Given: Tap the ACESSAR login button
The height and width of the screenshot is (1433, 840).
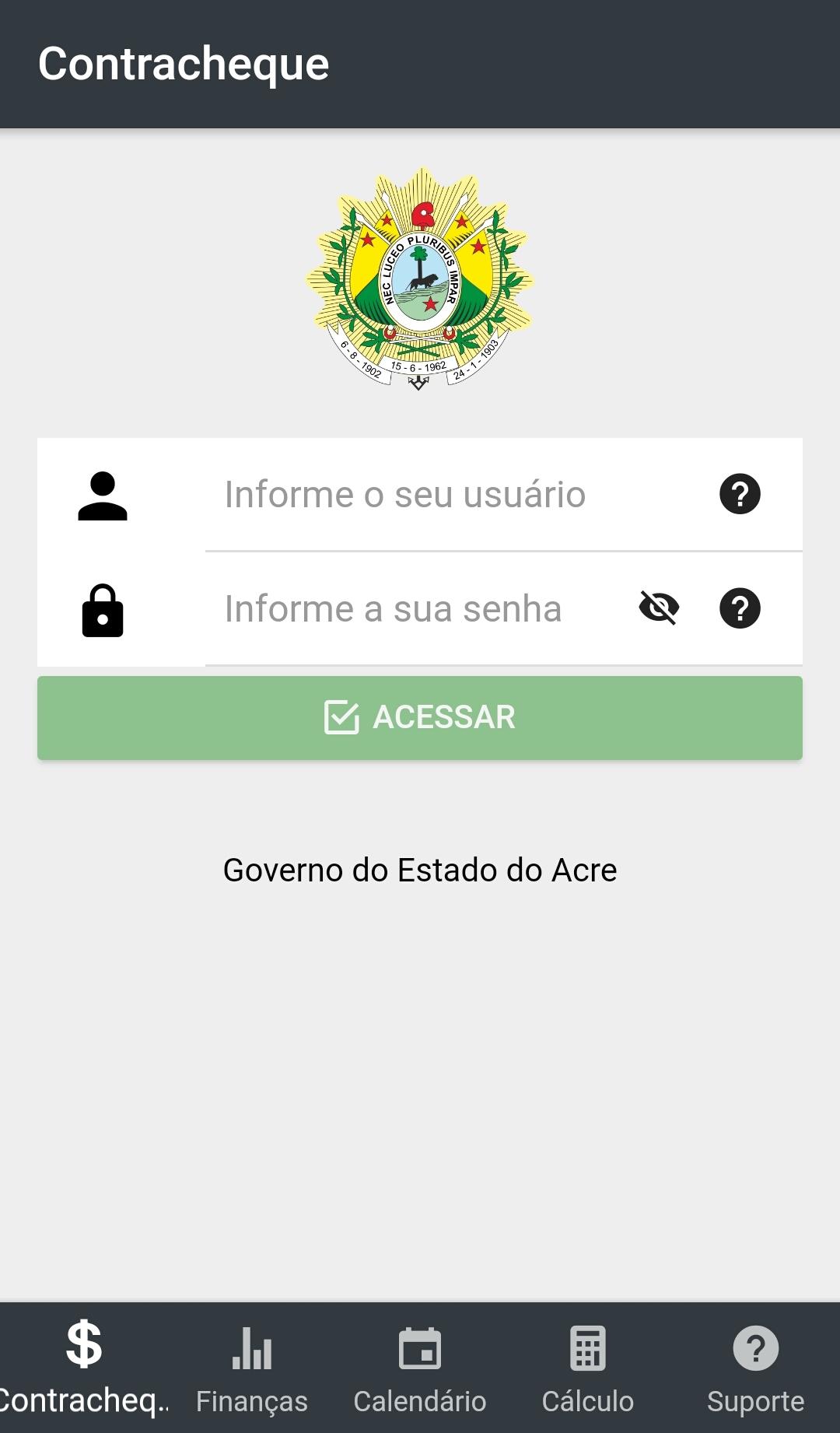Looking at the screenshot, I should coord(420,717).
